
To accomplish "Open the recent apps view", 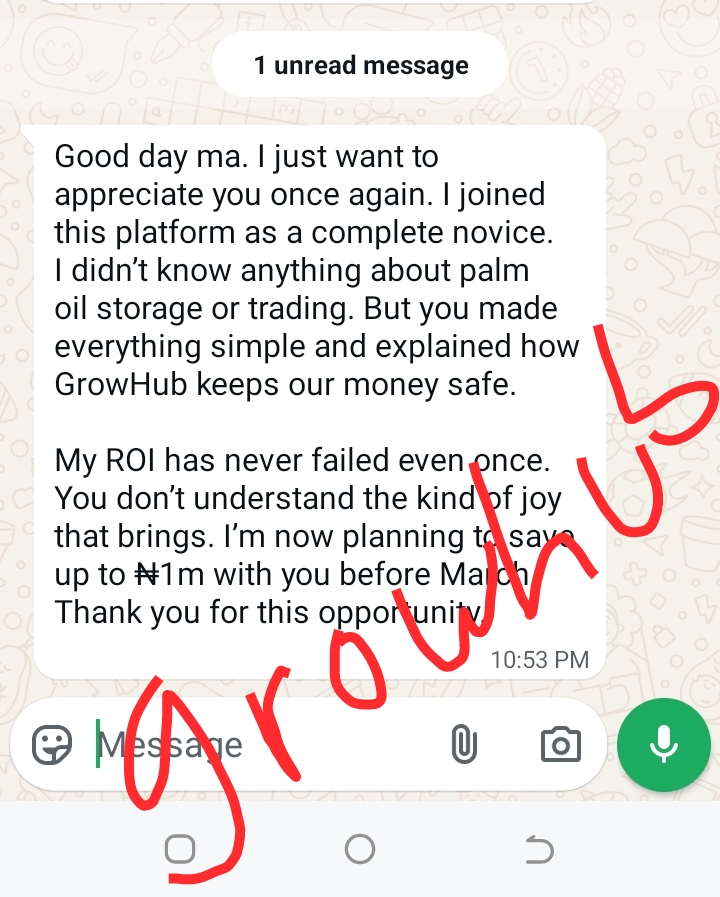I will coord(180,850).
